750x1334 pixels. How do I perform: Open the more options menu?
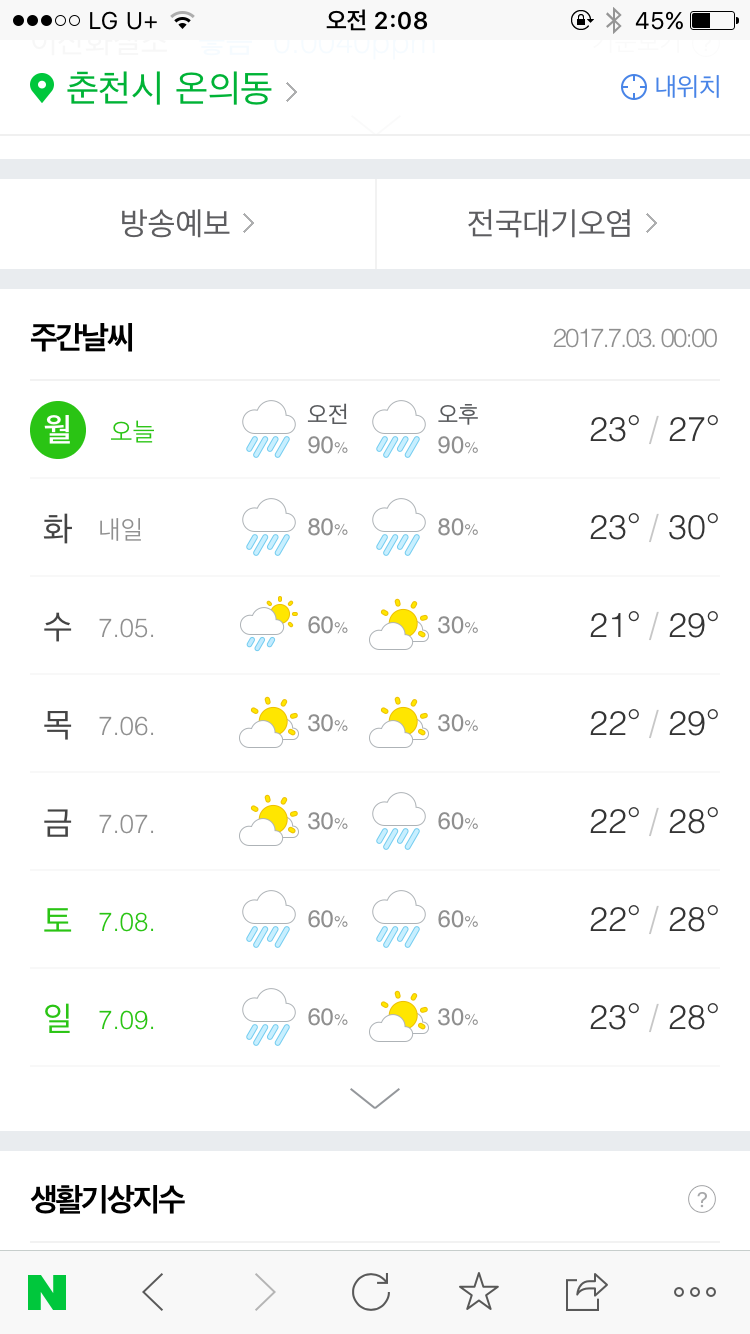pos(695,1292)
